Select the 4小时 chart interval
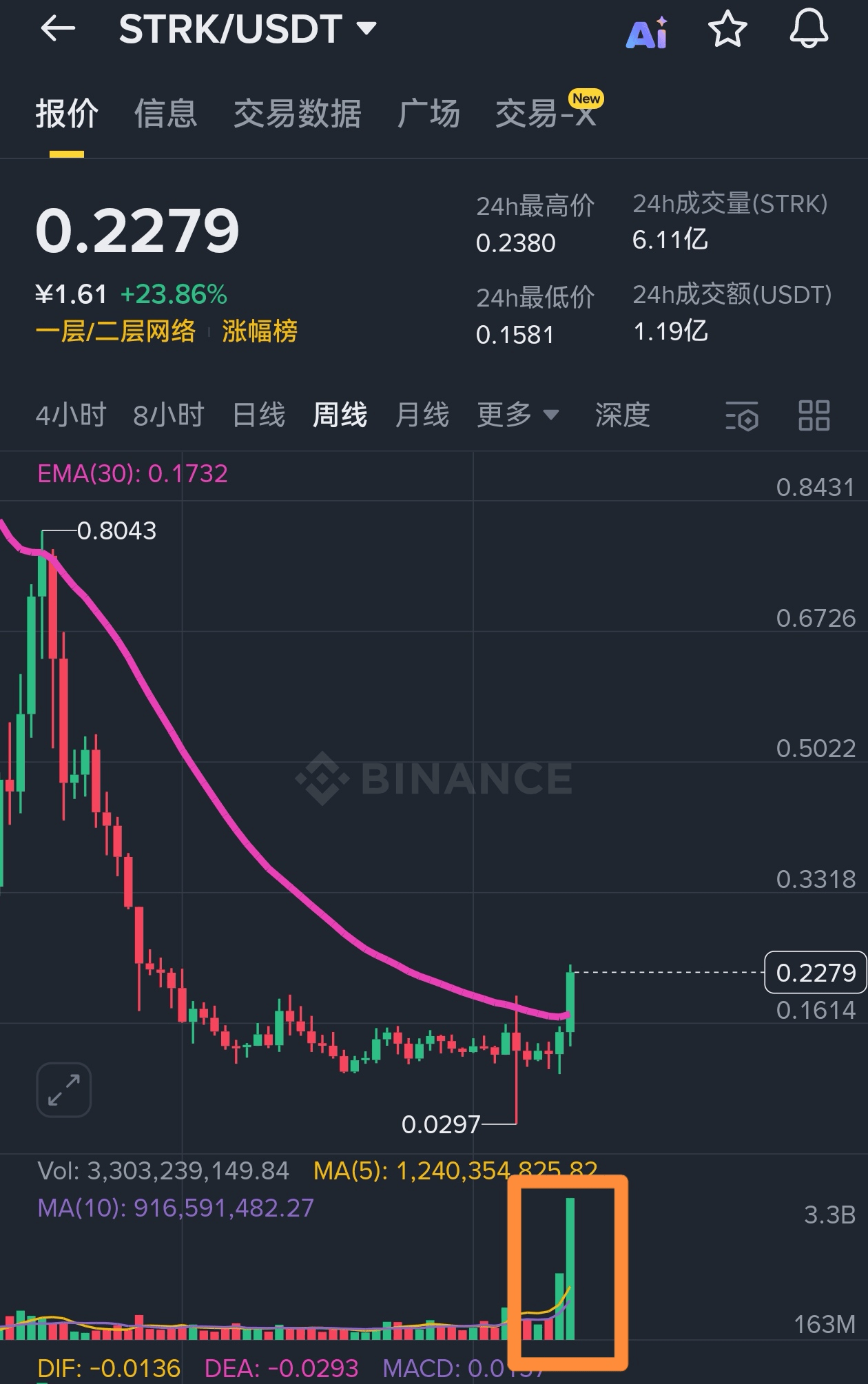 (x=70, y=415)
